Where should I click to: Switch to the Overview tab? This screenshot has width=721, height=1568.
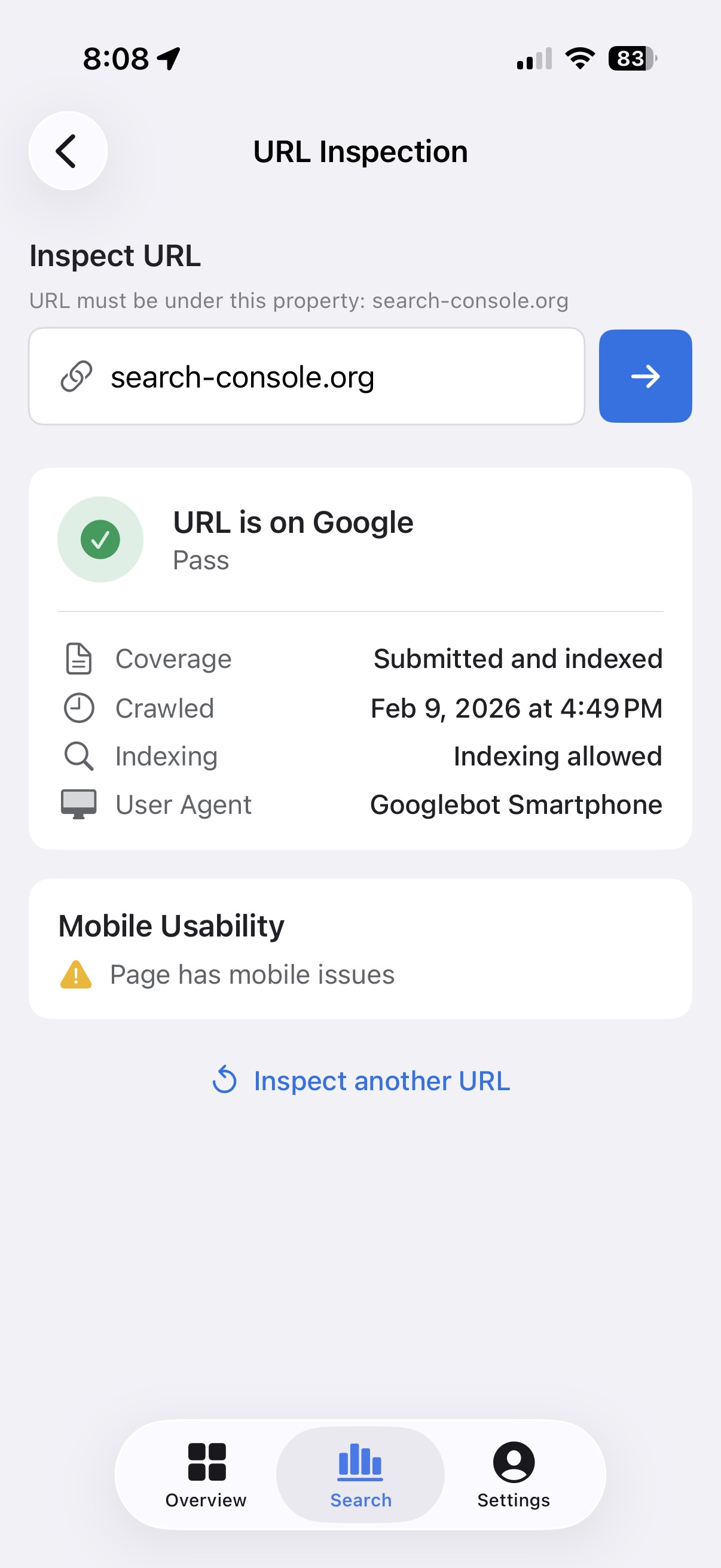click(206, 1474)
